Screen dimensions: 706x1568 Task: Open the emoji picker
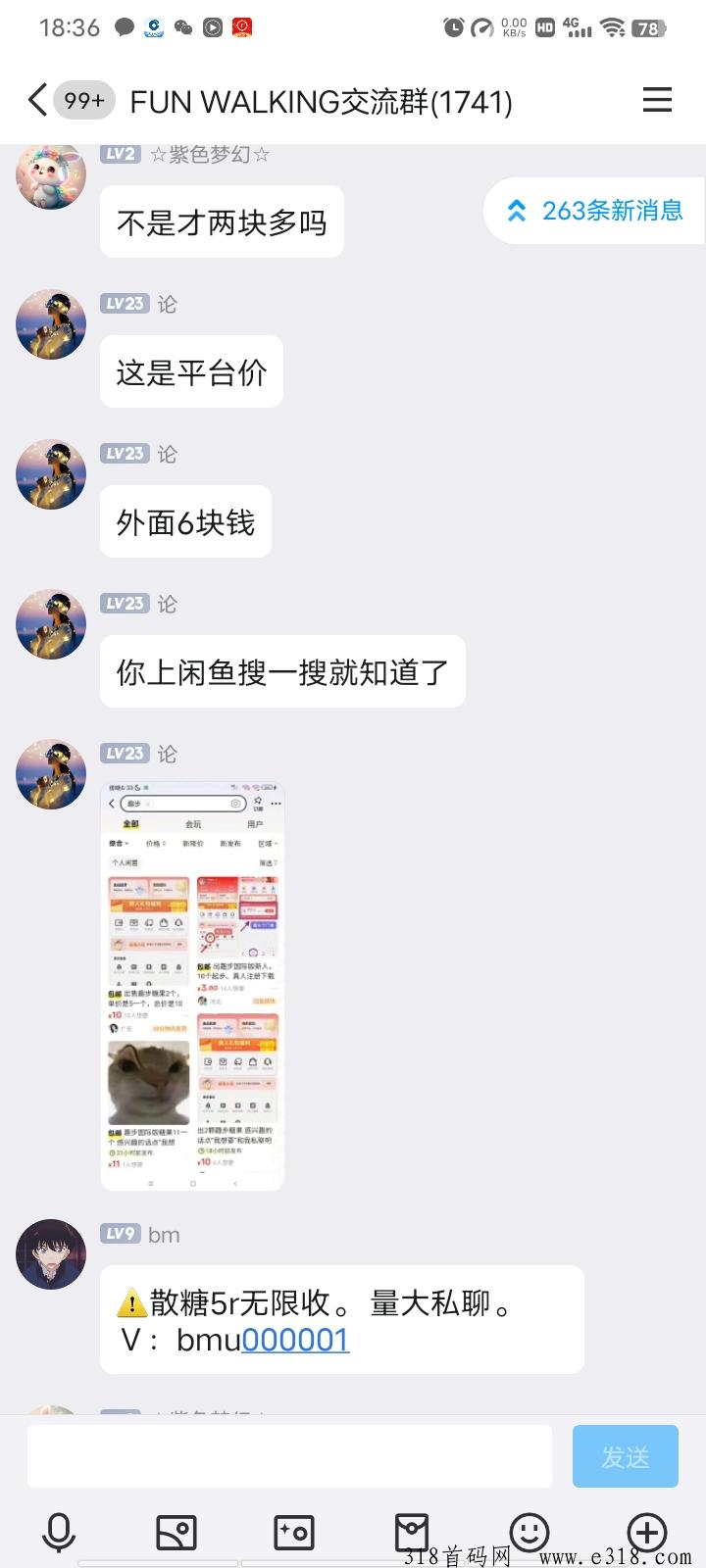pos(529,1532)
